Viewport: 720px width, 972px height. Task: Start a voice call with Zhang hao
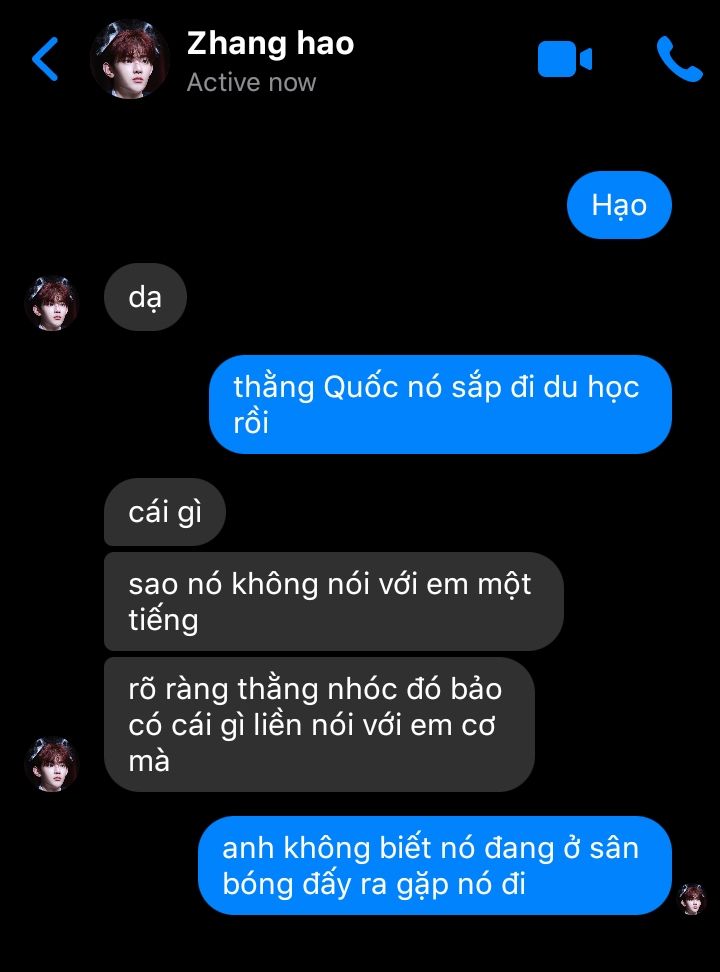679,60
